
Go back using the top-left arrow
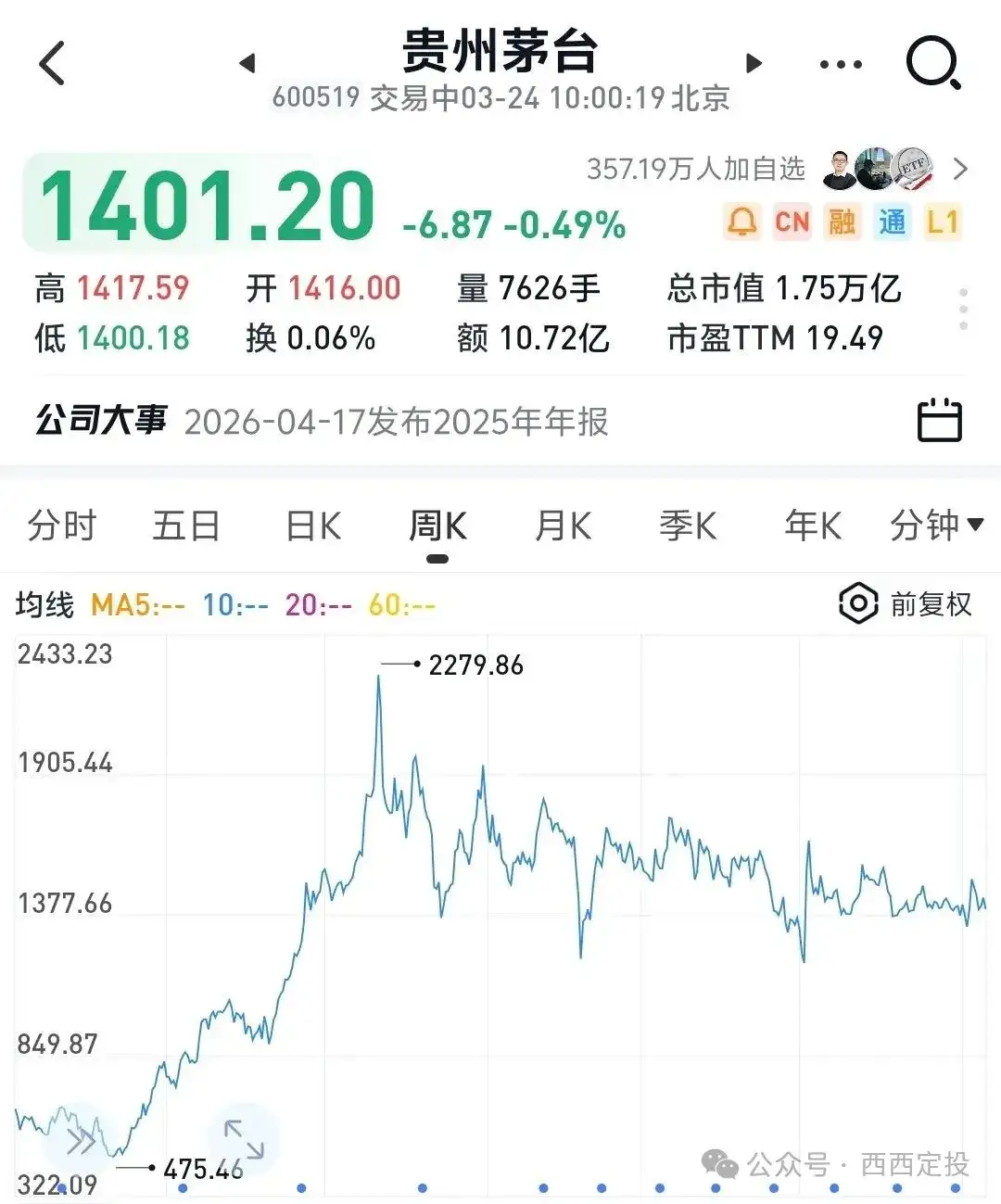point(53,63)
